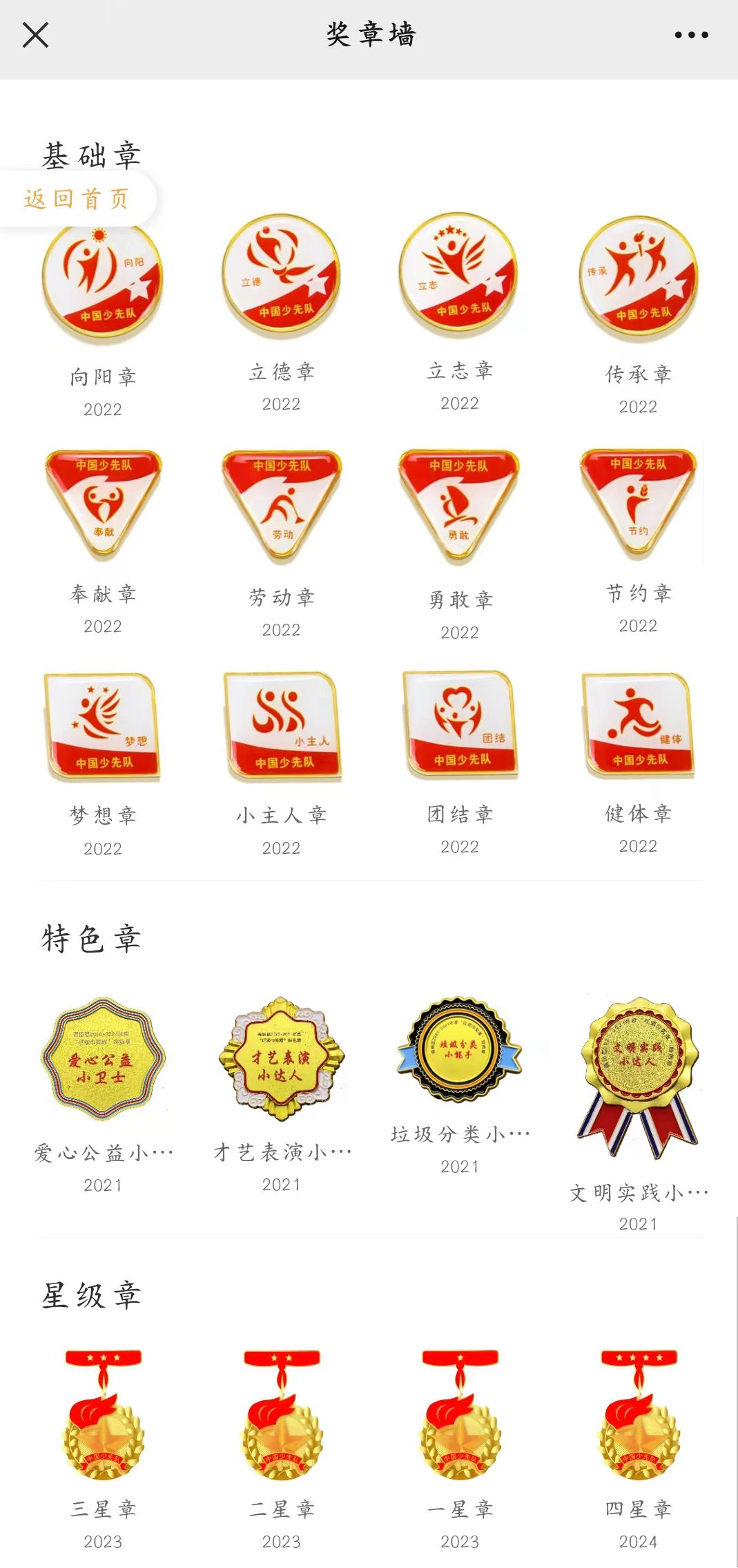
Task: Open the 劳动章 badge
Action: coord(281,504)
